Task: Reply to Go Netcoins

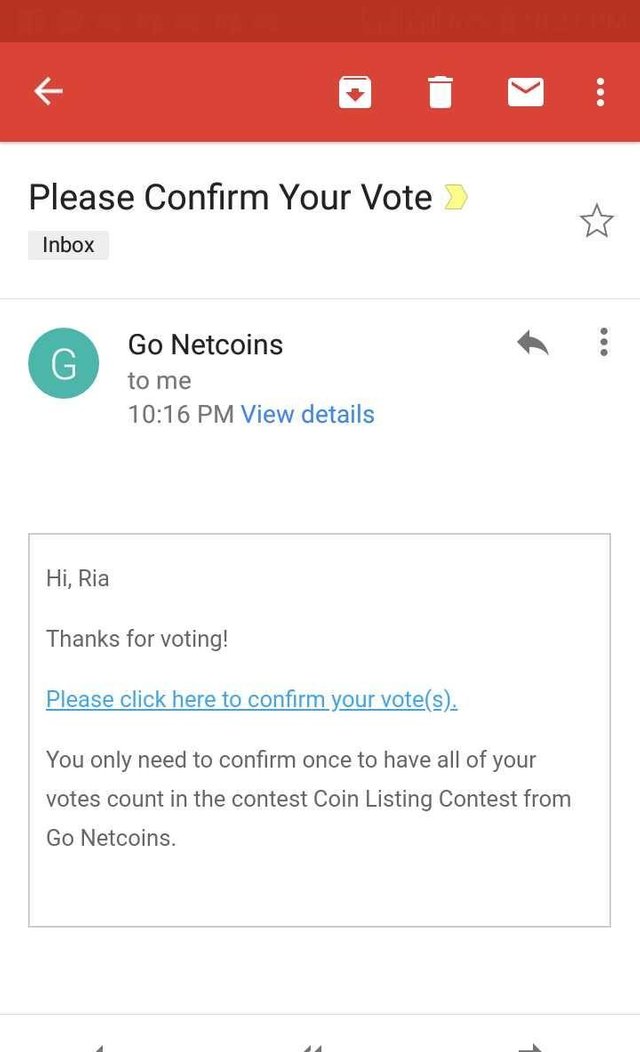Action: 533,344
